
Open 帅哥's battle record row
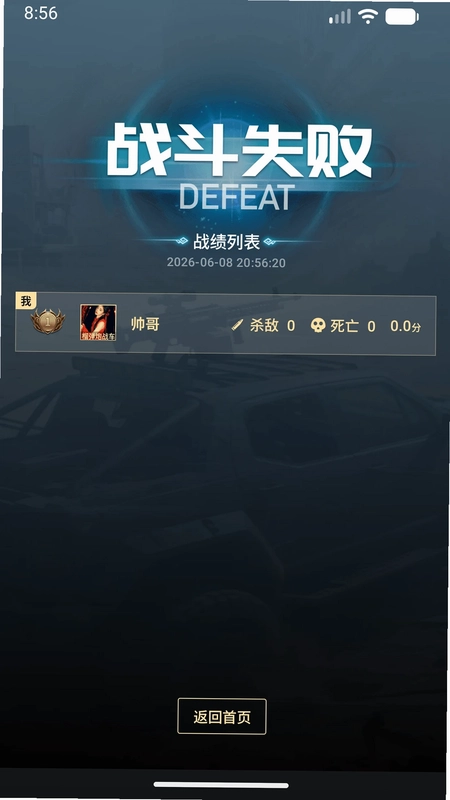(225, 324)
